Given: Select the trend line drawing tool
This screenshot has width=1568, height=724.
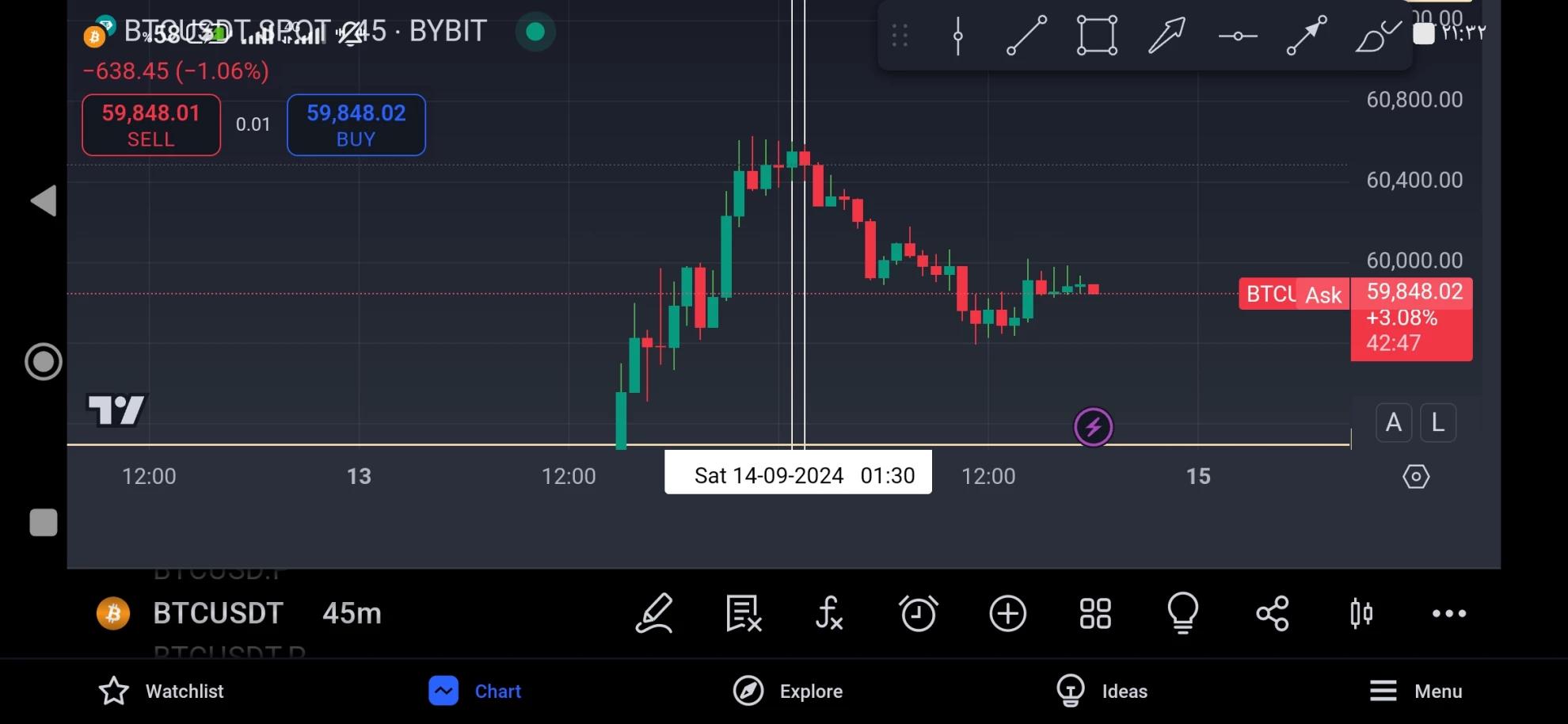Looking at the screenshot, I should [1026, 36].
